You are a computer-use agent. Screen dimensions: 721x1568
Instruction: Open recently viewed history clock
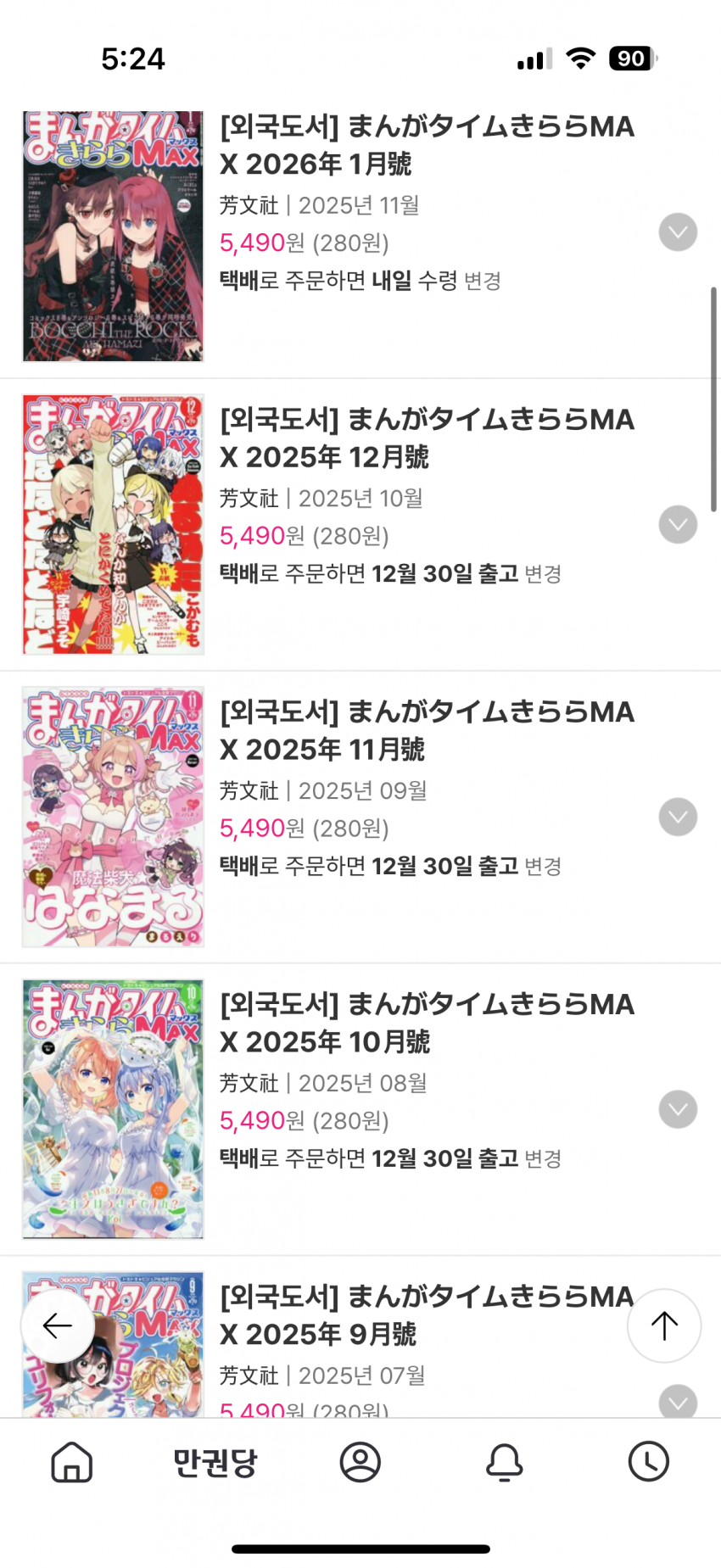[x=649, y=1462]
